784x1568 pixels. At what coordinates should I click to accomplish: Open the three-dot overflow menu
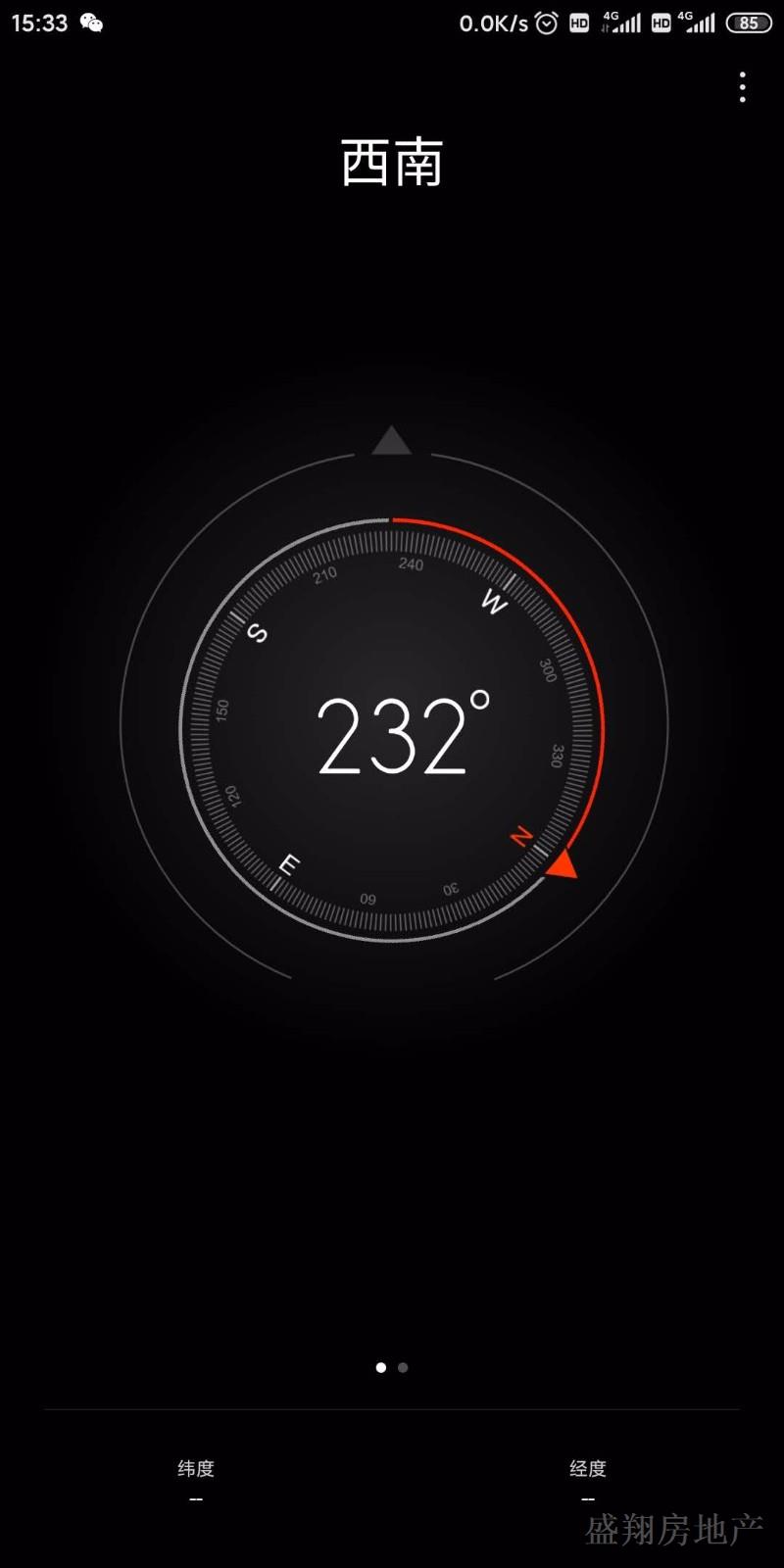742,87
